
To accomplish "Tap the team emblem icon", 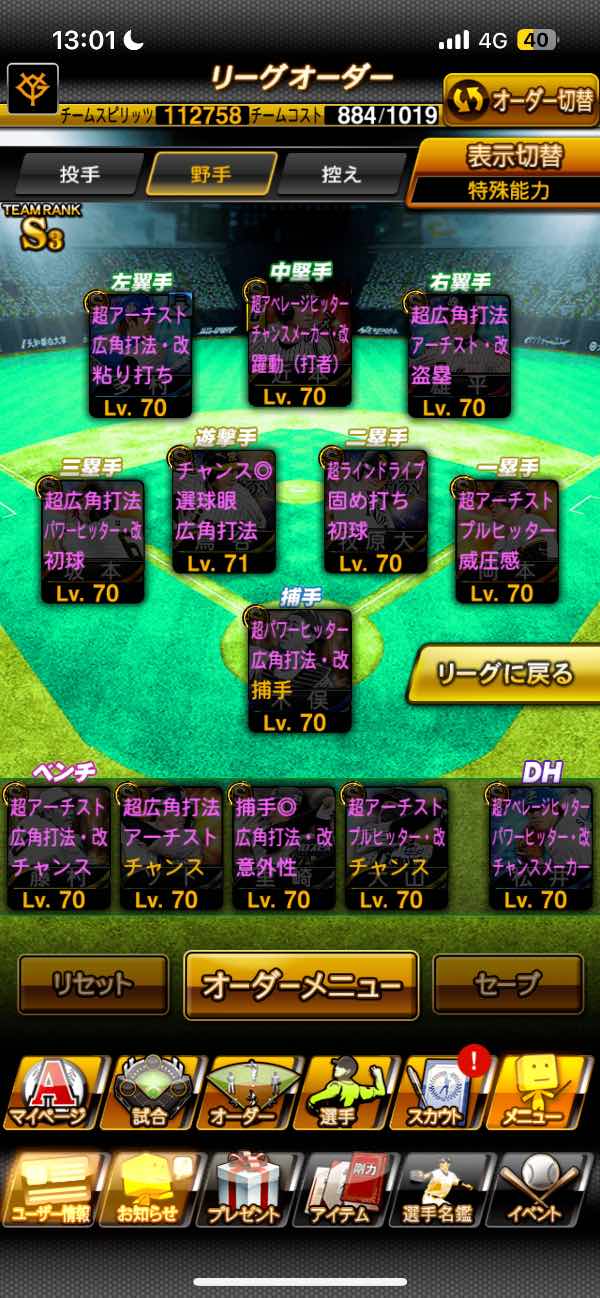I will [x=31, y=91].
